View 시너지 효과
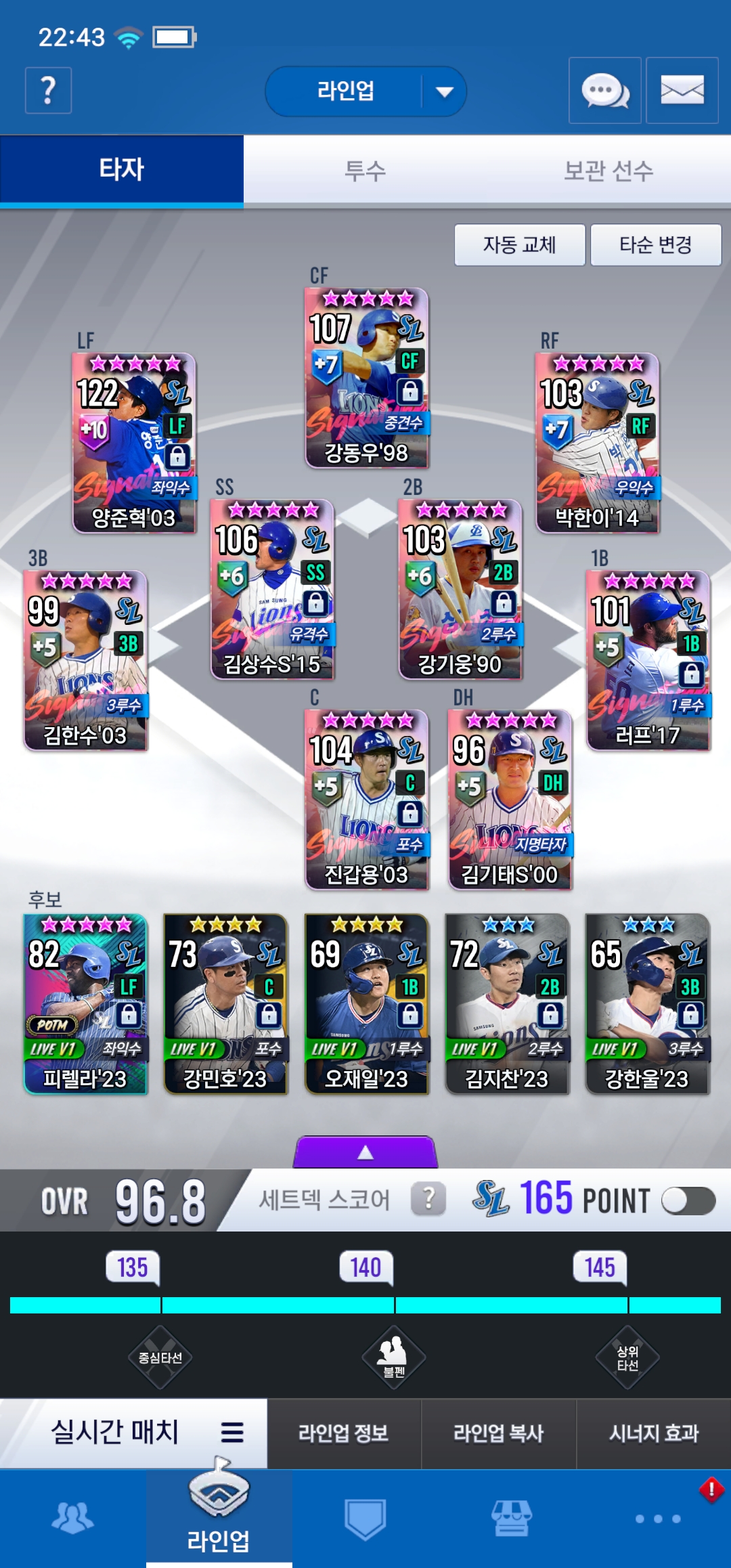Image resolution: width=731 pixels, height=1568 pixels. coord(654,1433)
